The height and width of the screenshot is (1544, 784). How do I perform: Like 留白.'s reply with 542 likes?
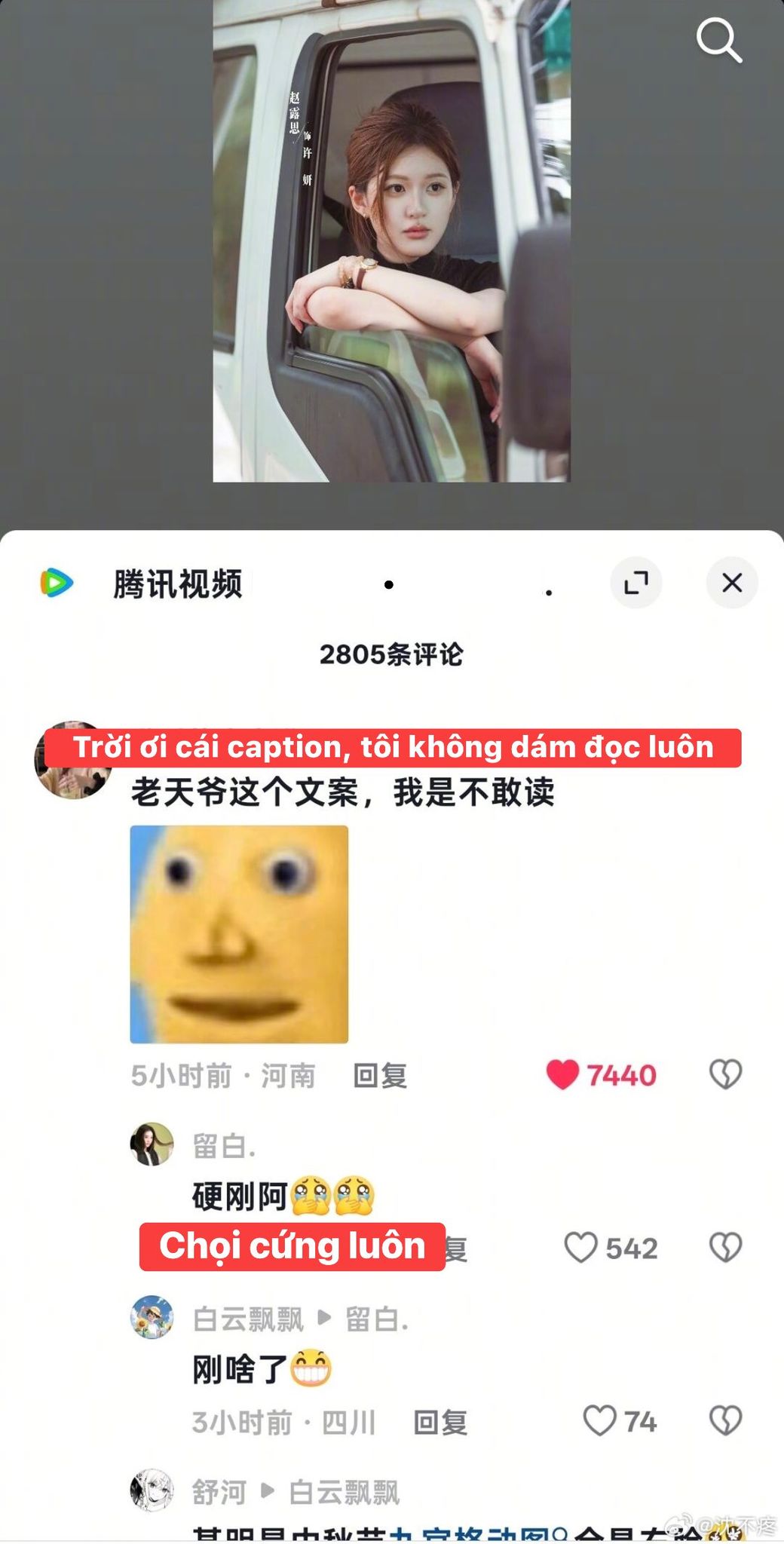pos(581,1248)
